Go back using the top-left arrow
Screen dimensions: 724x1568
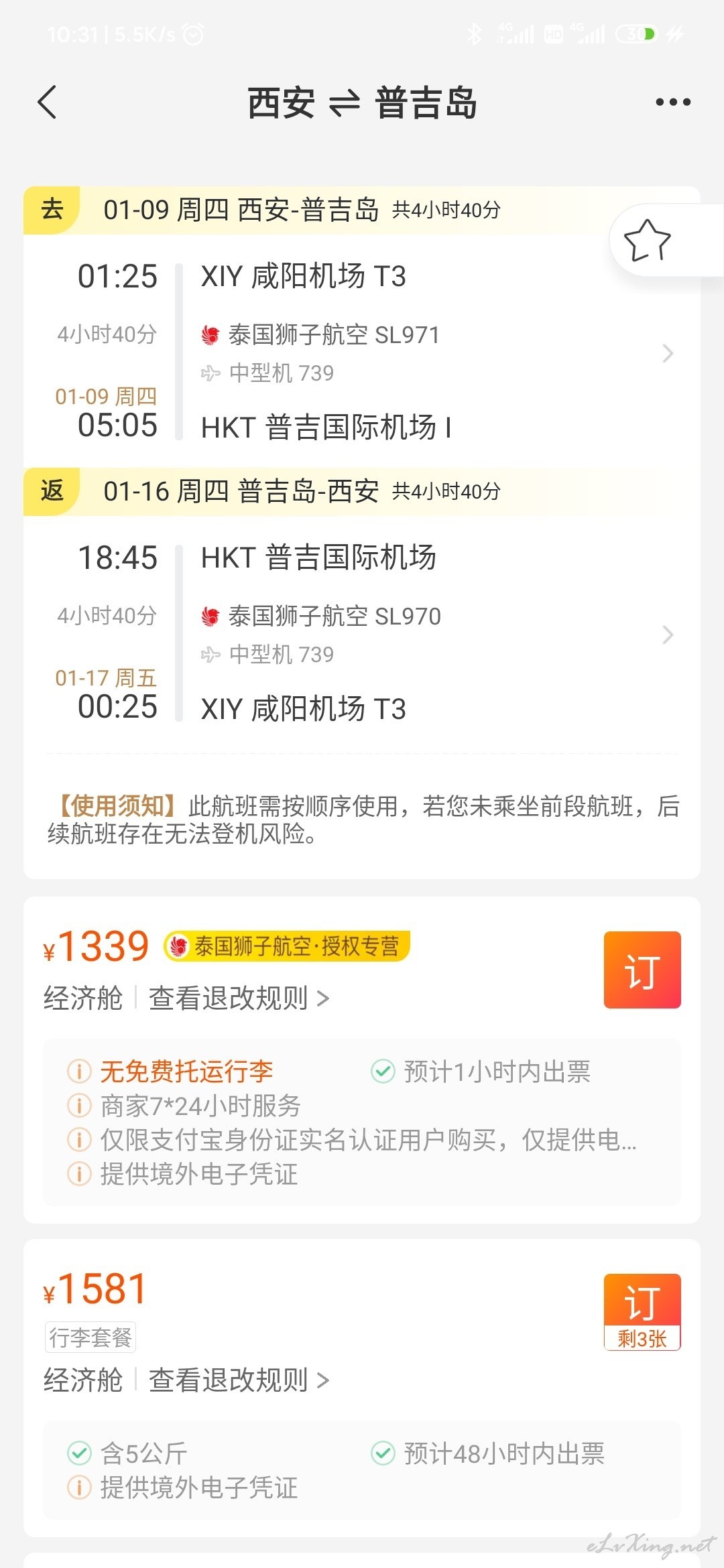[47, 103]
